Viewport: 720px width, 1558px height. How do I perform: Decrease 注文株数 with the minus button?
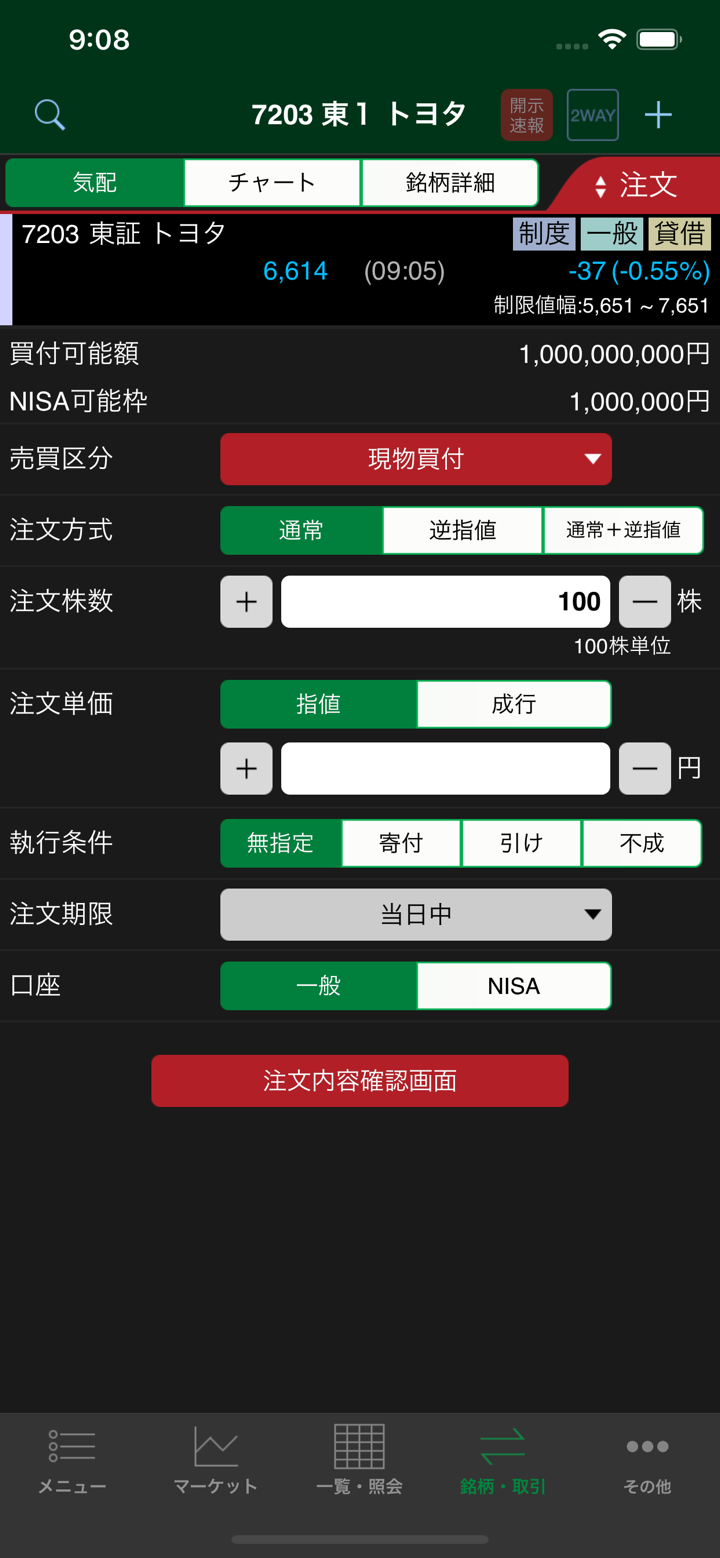644,601
